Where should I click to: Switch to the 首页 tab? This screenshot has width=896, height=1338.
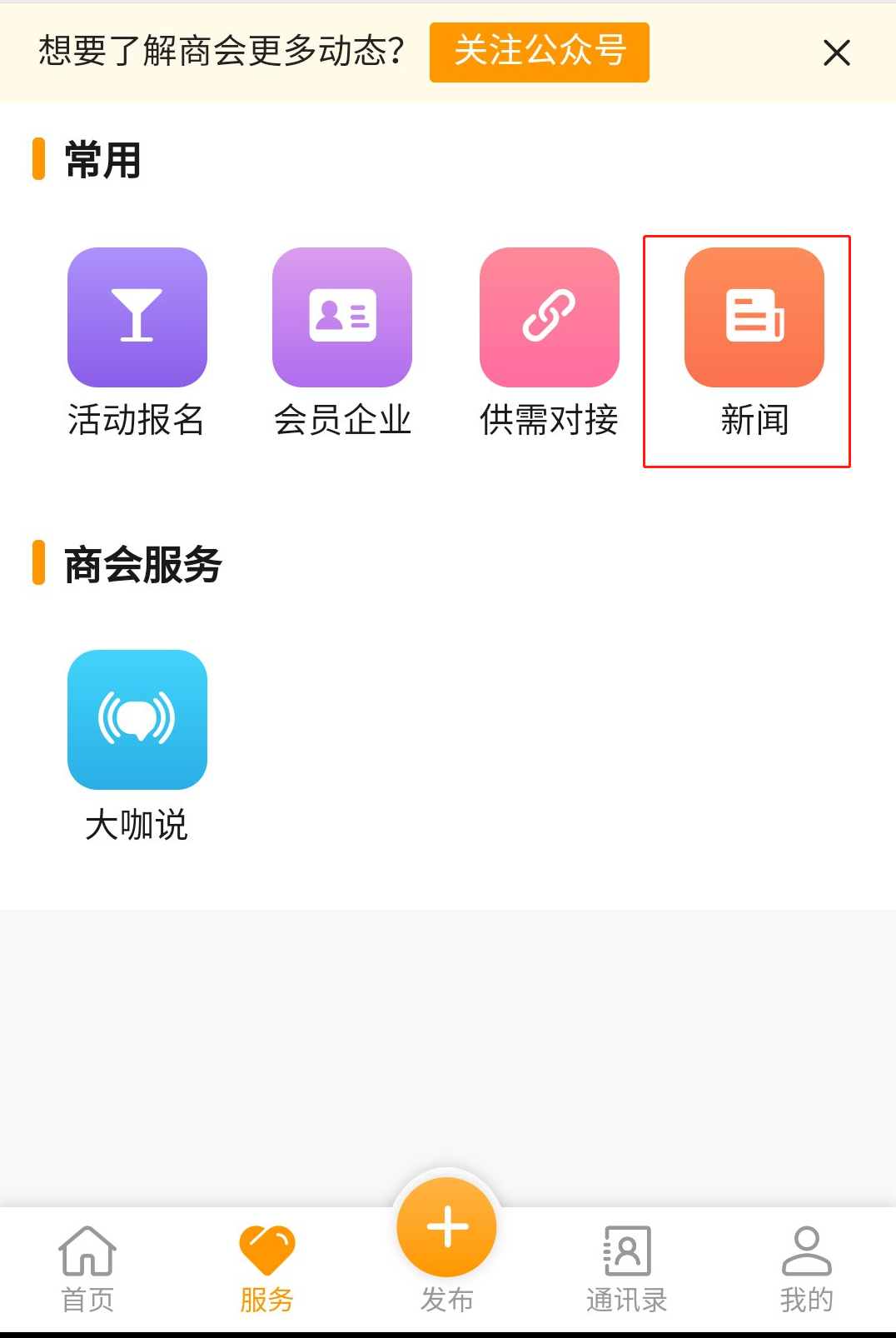point(87,1268)
